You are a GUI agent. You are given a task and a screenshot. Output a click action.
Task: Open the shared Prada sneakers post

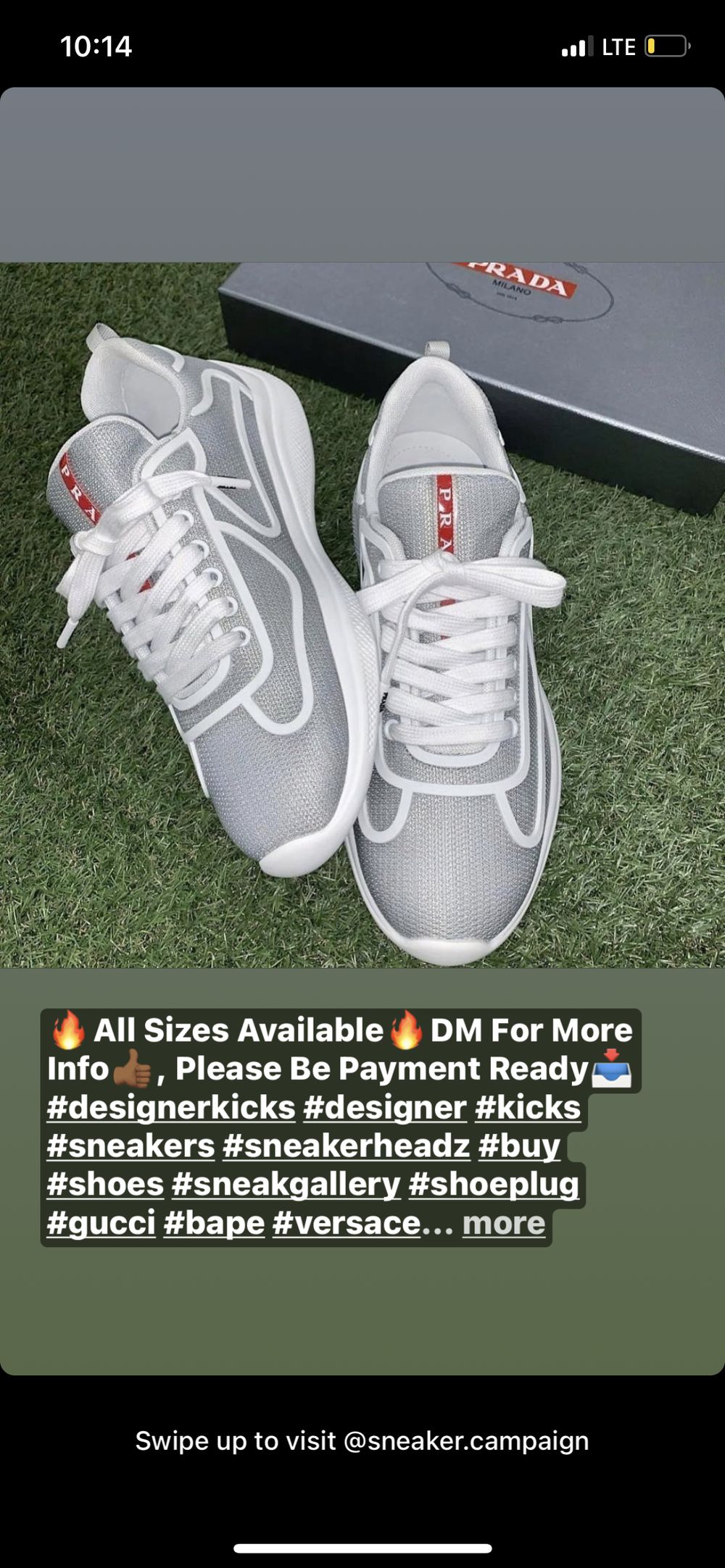(362, 614)
